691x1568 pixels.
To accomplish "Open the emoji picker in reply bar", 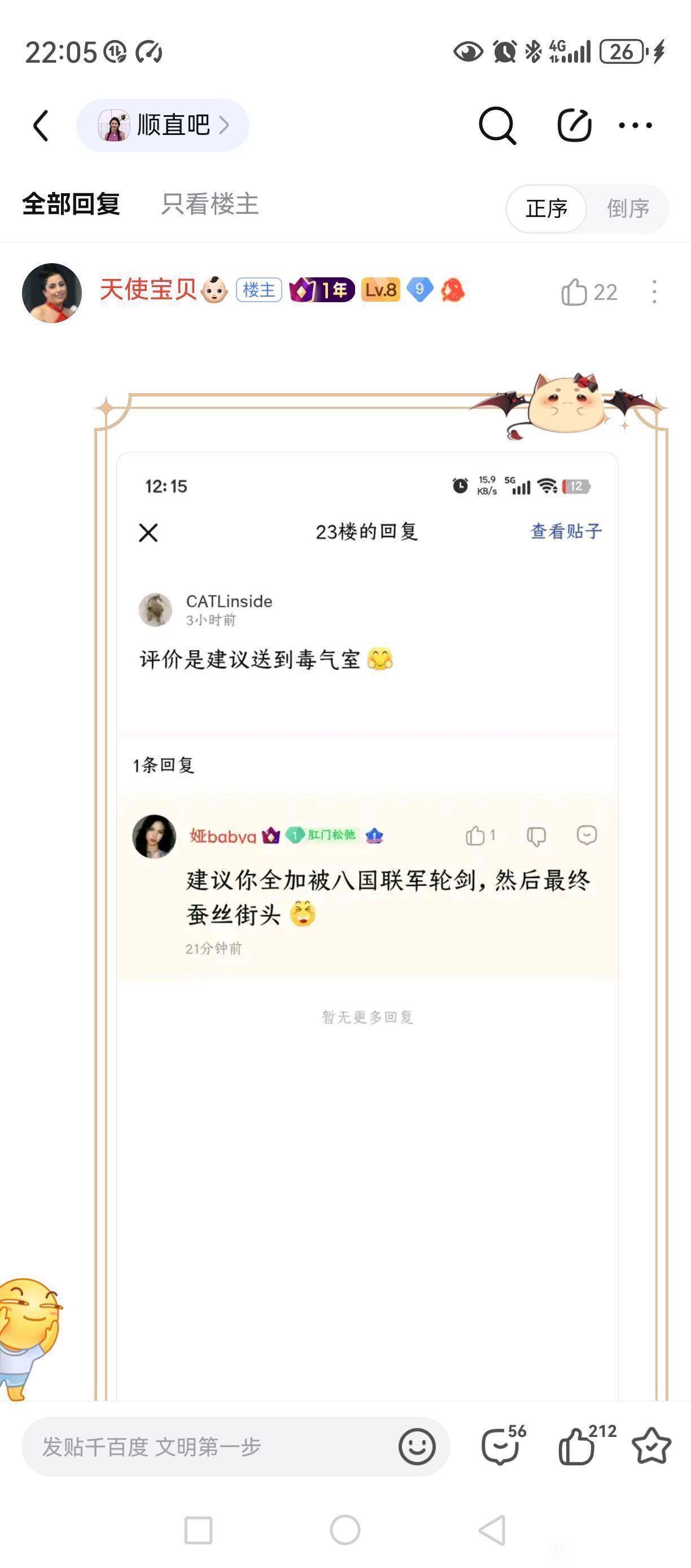I will pos(417,1447).
